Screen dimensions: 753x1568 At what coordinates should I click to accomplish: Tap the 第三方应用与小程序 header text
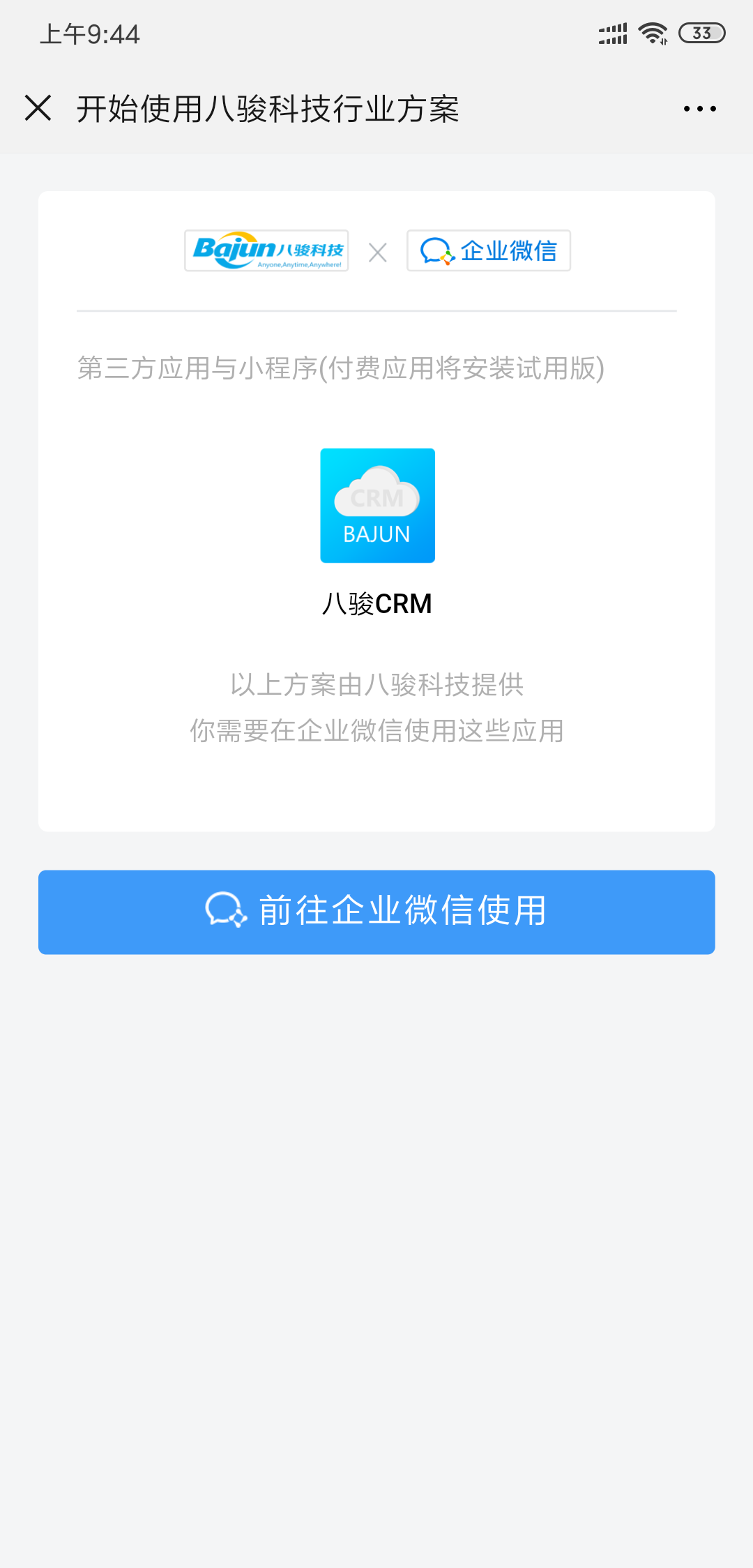click(x=340, y=370)
